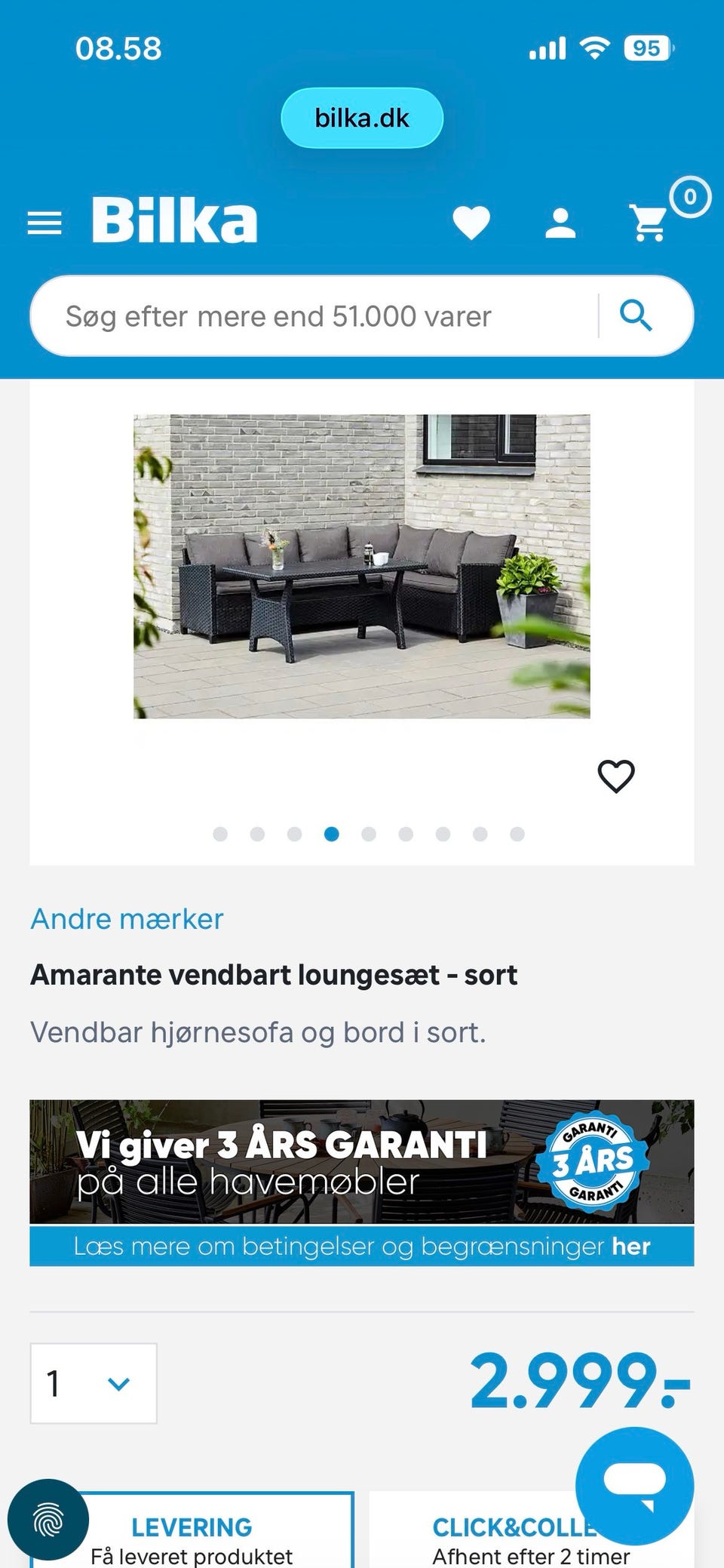This screenshot has height=1568, width=724.
Task: Open the favorites heart icon in header
Action: (471, 221)
